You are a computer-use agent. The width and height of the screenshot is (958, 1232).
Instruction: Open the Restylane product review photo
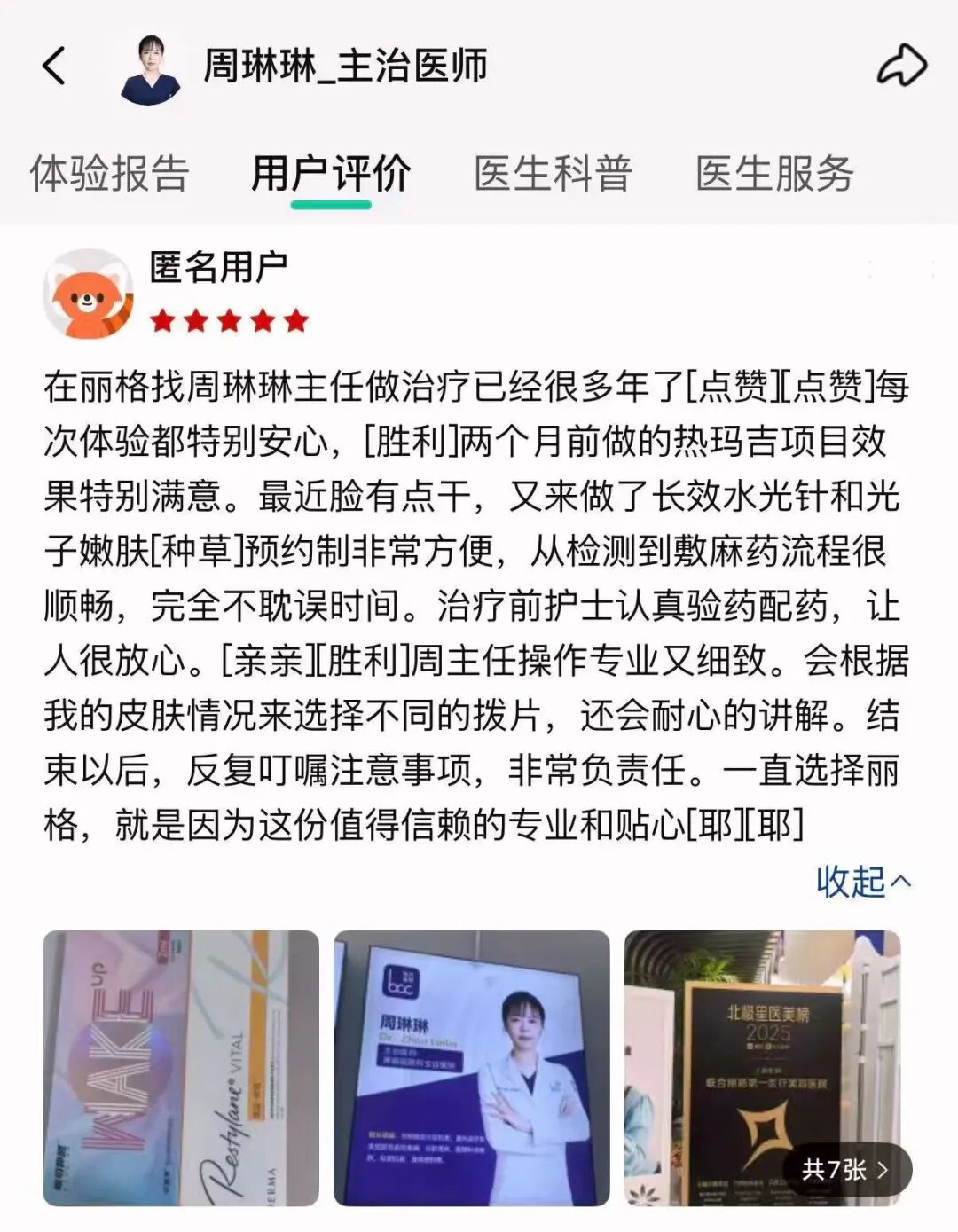(181, 1068)
